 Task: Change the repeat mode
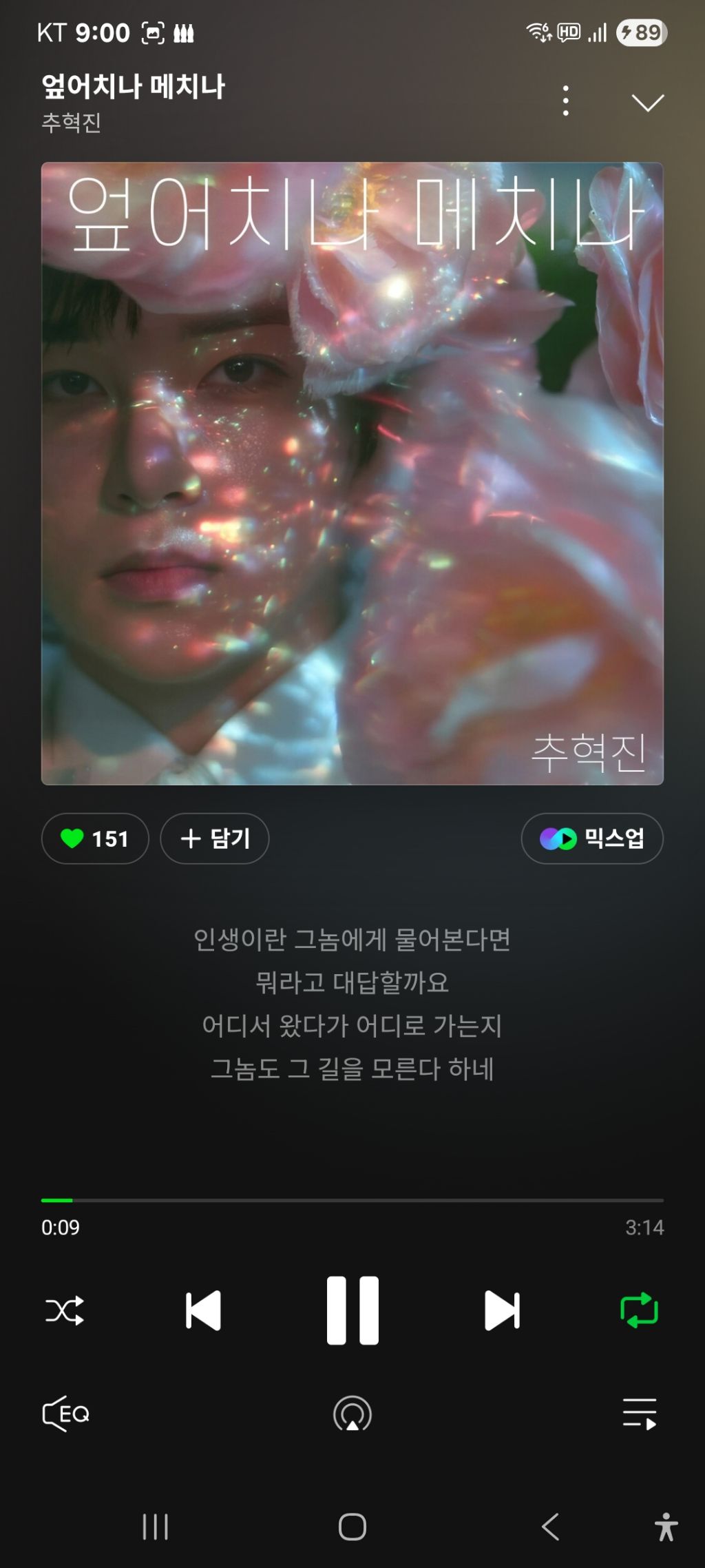click(639, 1310)
